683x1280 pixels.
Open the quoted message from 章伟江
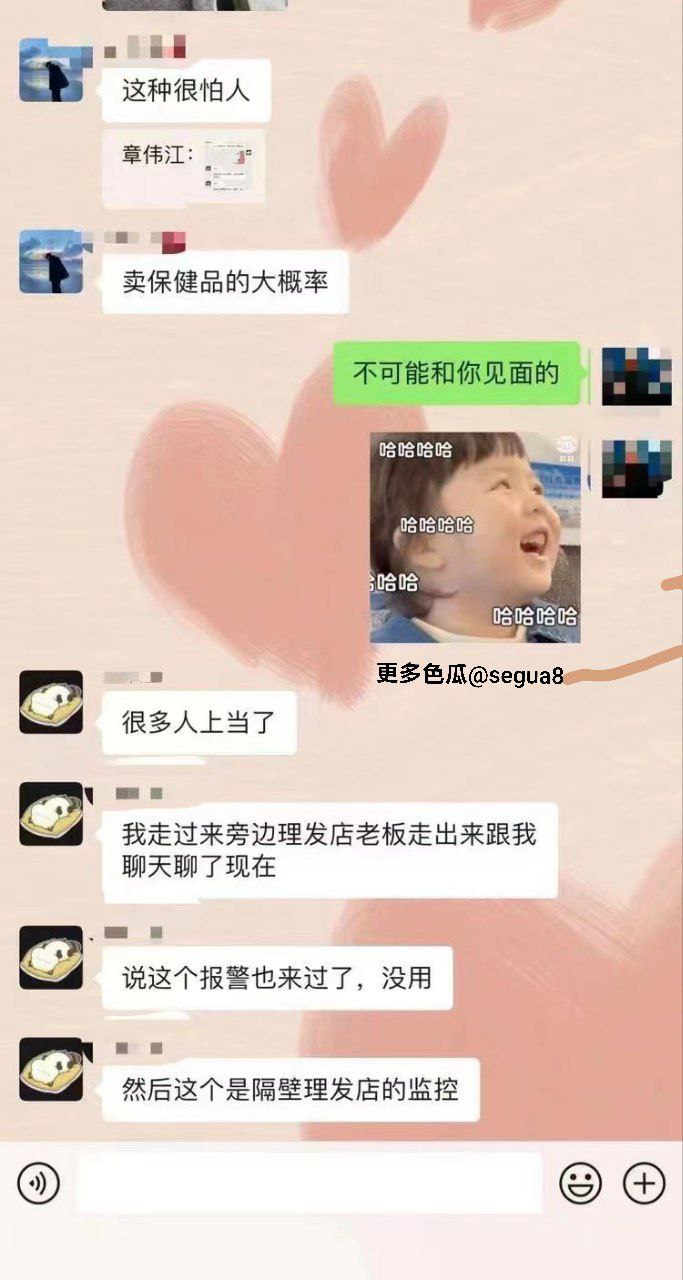(x=184, y=167)
